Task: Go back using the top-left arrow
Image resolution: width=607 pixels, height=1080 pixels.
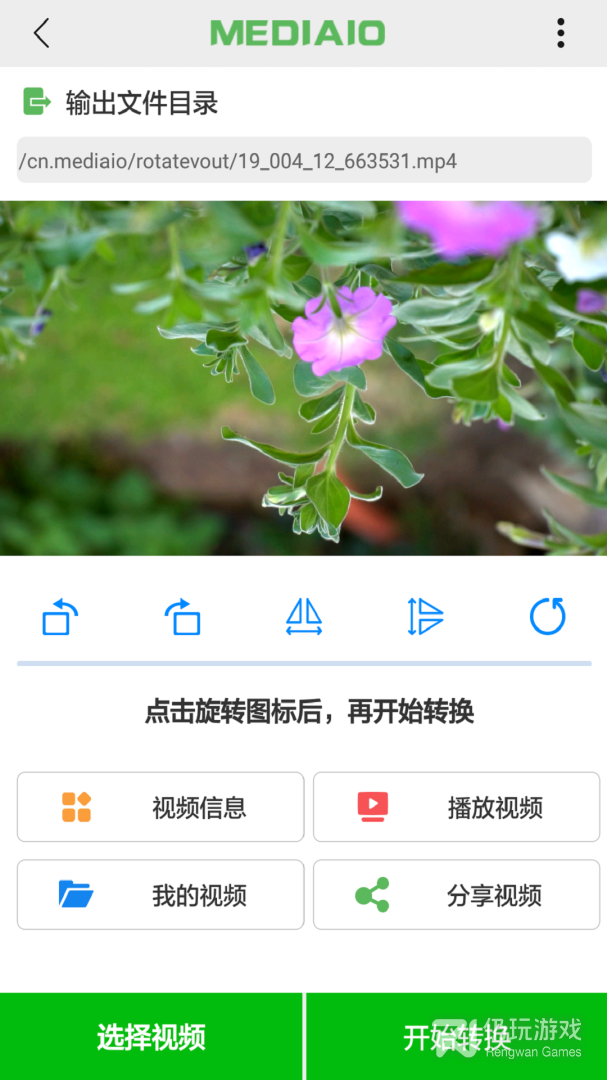Action: 41,33
